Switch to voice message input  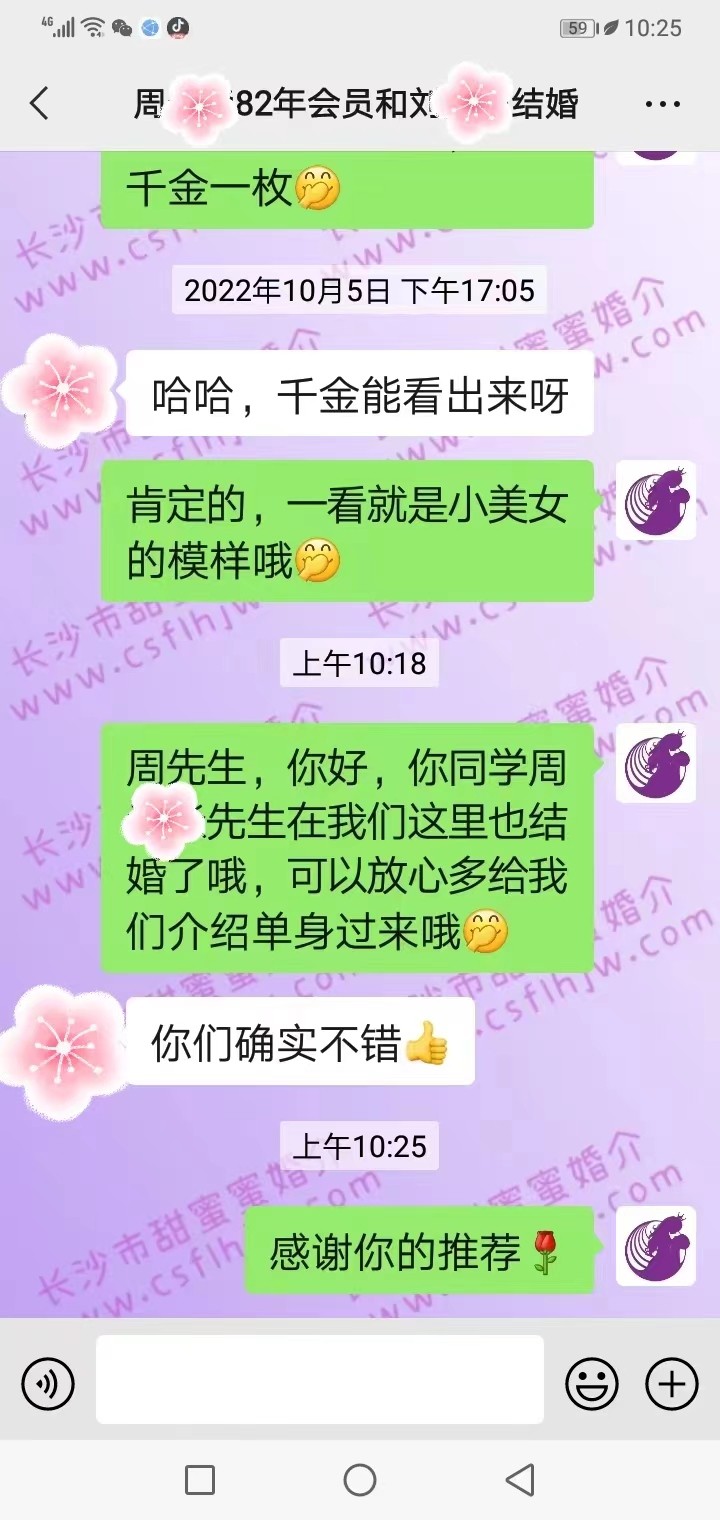point(48,1384)
